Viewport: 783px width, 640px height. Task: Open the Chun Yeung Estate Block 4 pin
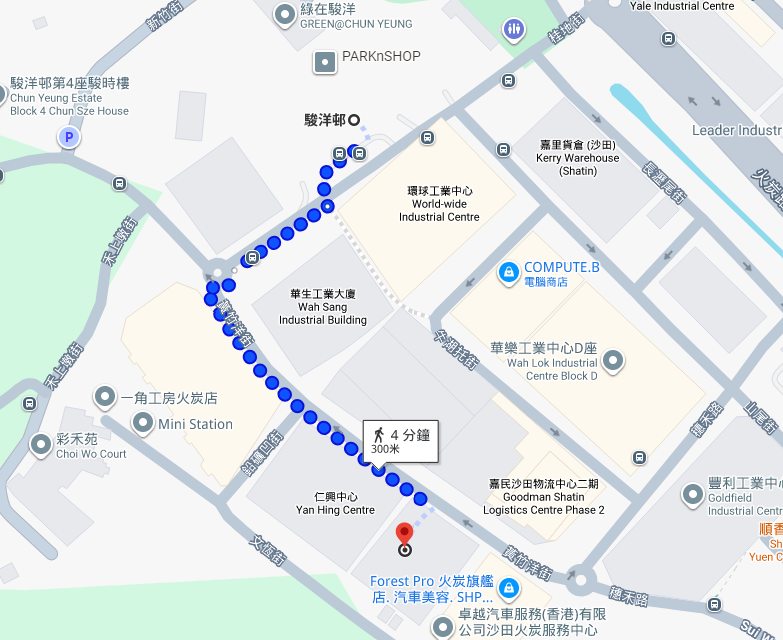[x=3, y=96]
